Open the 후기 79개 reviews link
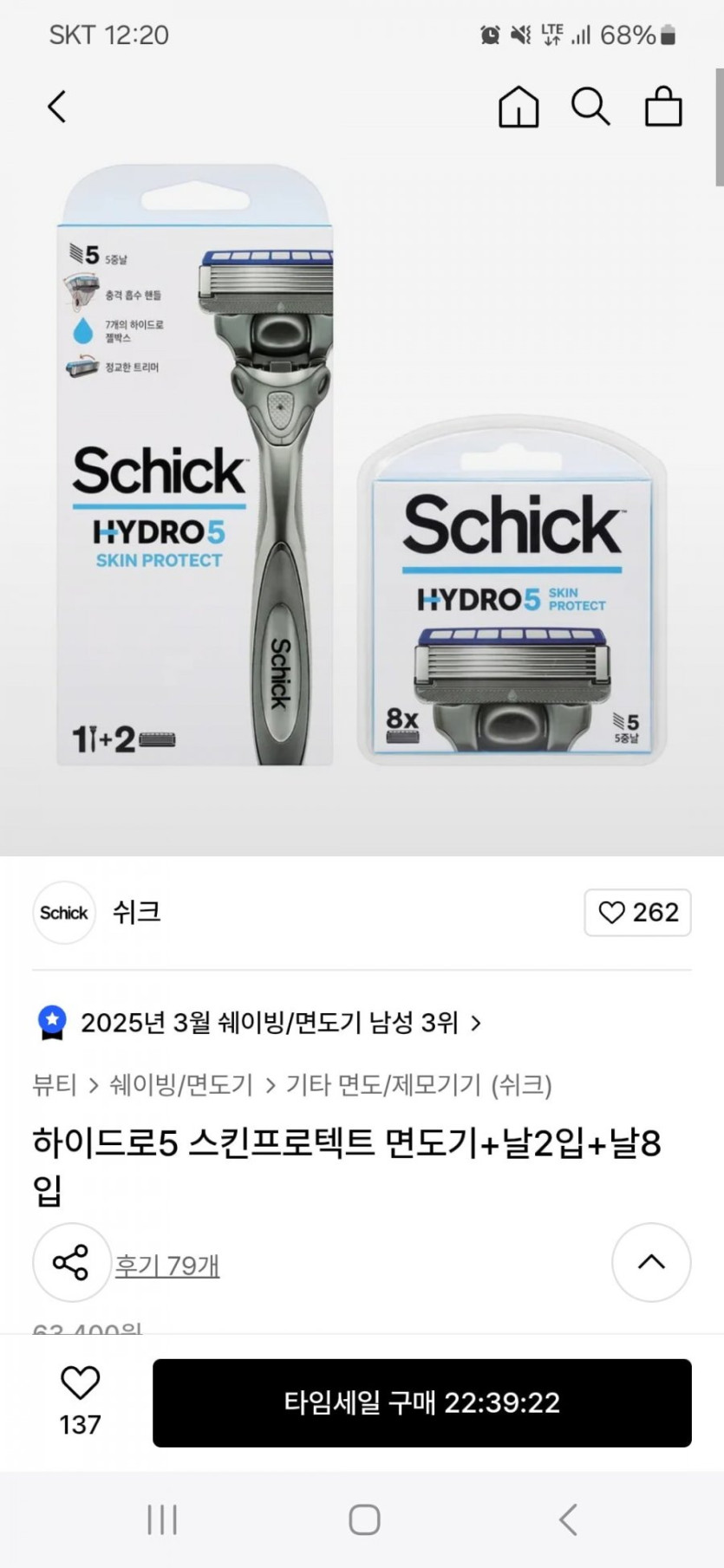This screenshot has height=1568, width=724. (167, 1265)
